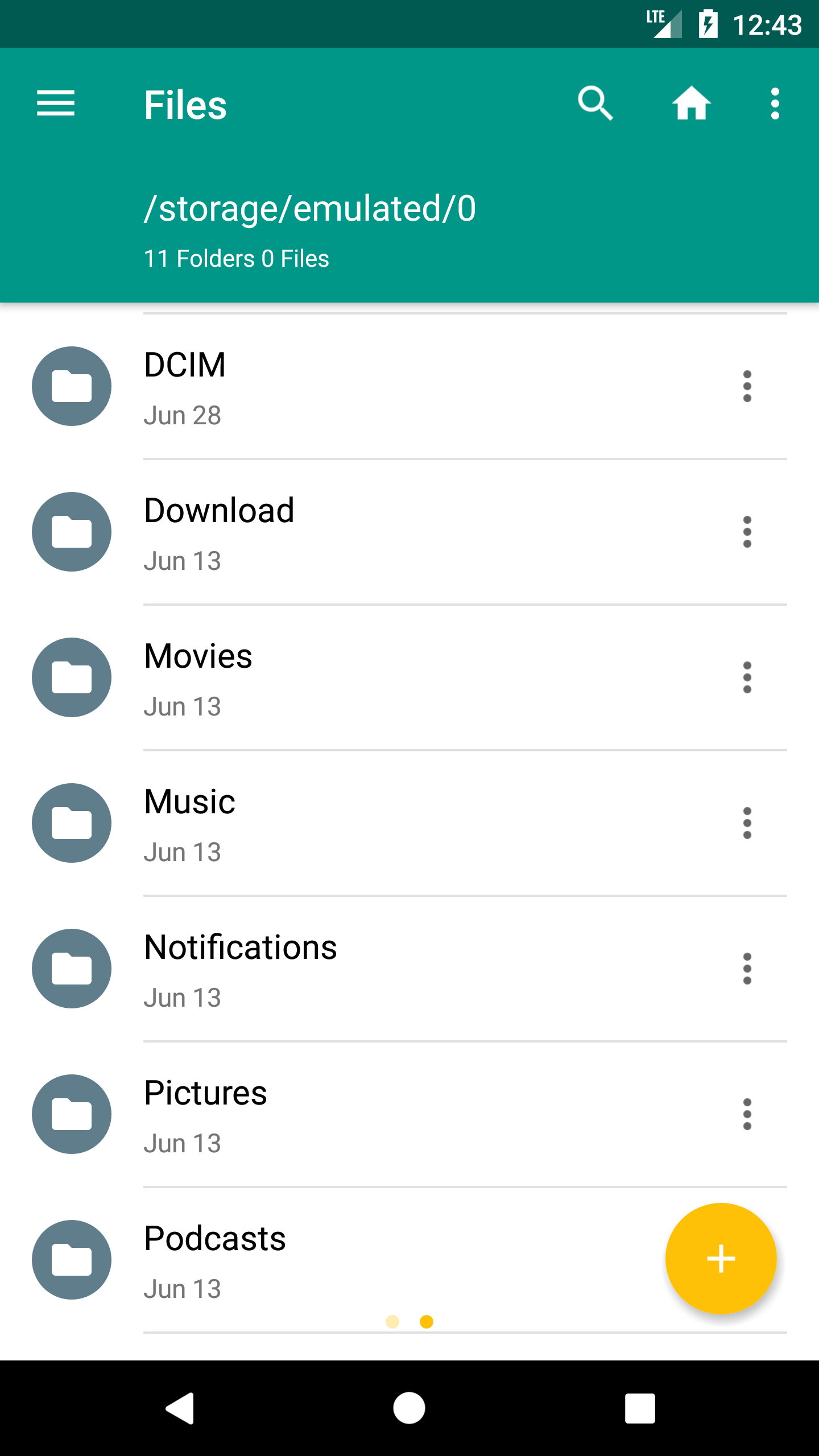Show options for the Pictures folder
This screenshot has width=819, height=1456.
click(x=747, y=1115)
